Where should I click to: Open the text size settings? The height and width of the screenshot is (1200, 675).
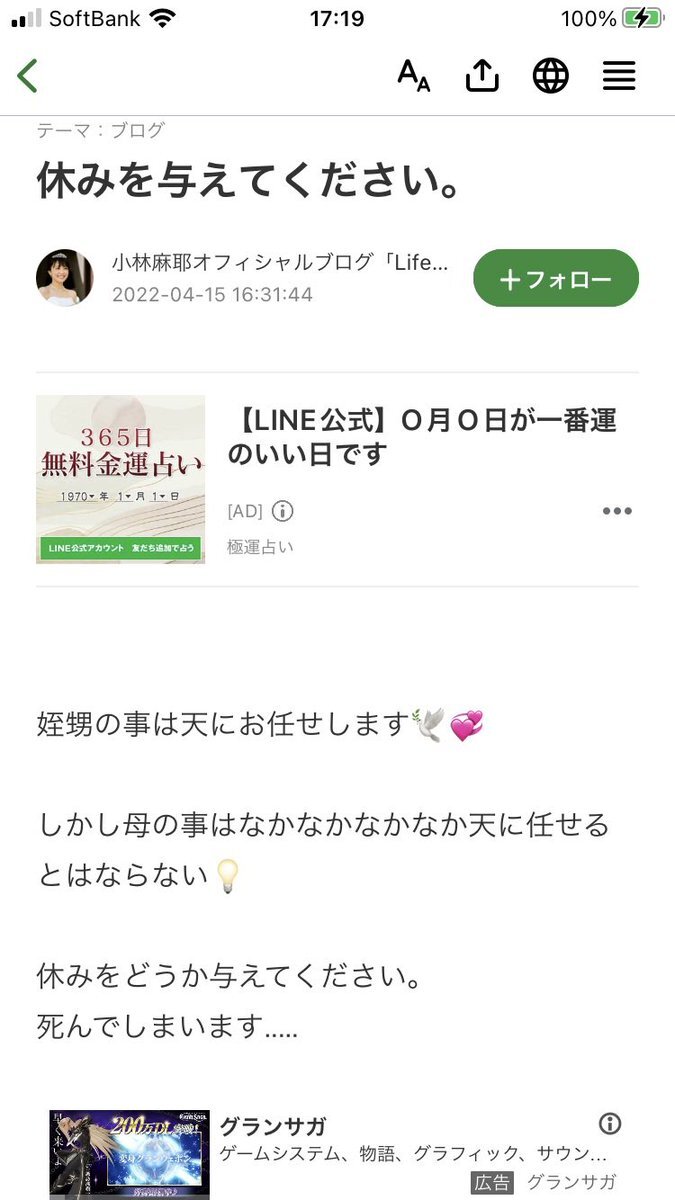coord(413,76)
